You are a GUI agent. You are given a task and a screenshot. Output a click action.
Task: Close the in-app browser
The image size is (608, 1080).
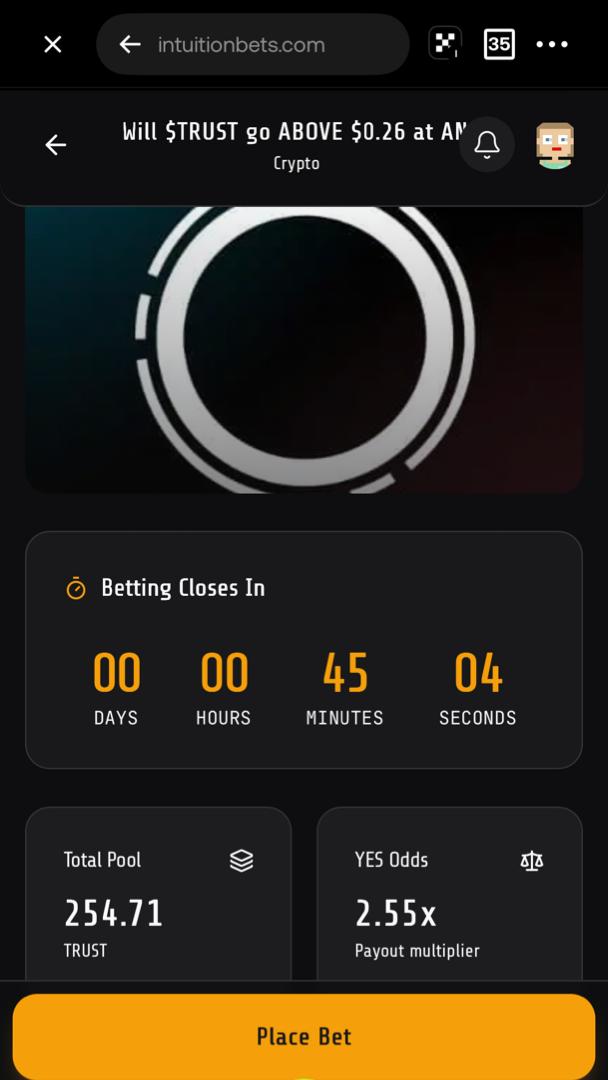[x=53, y=44]
